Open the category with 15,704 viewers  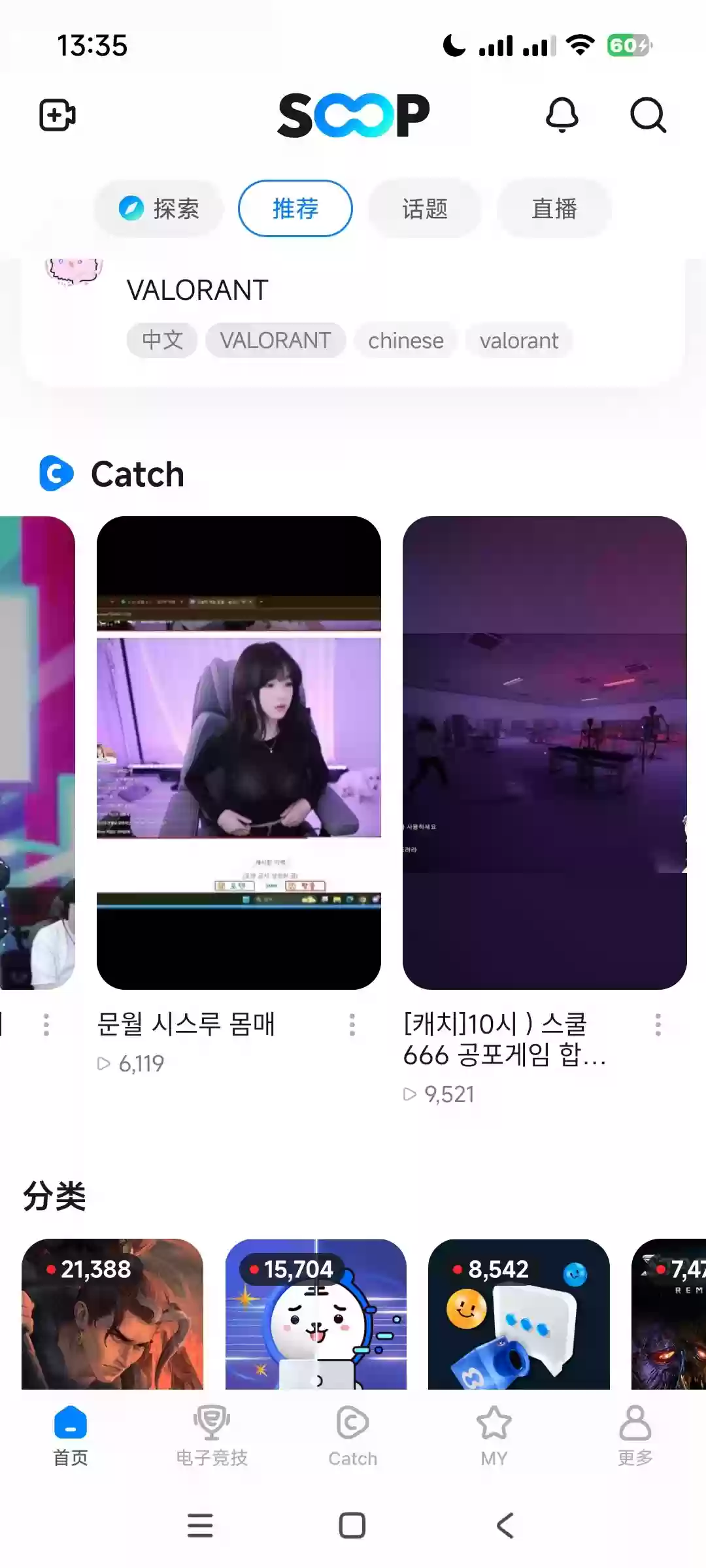pyautogui.click(x=316, y=1314)
